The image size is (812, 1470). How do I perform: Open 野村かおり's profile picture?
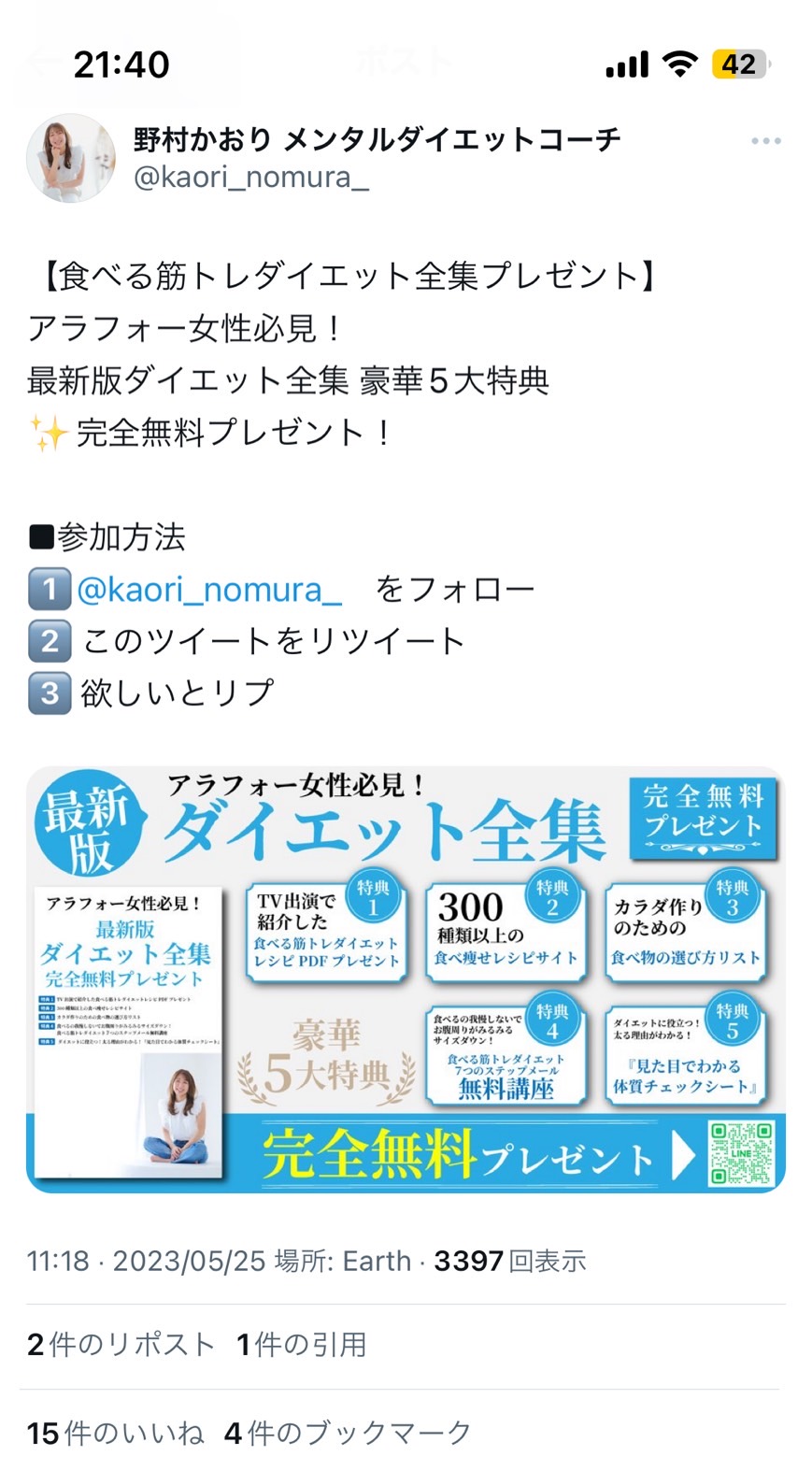(71, 158)
